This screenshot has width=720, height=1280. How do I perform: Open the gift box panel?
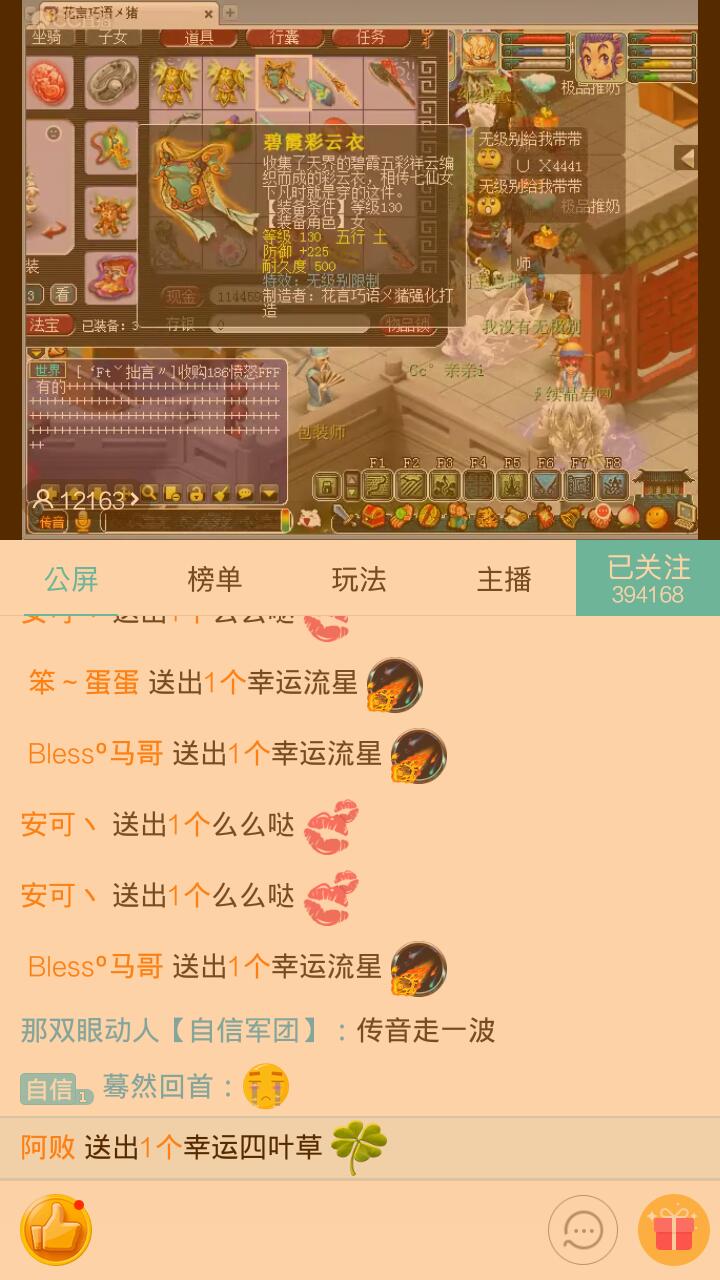[x=673, y=1230]
